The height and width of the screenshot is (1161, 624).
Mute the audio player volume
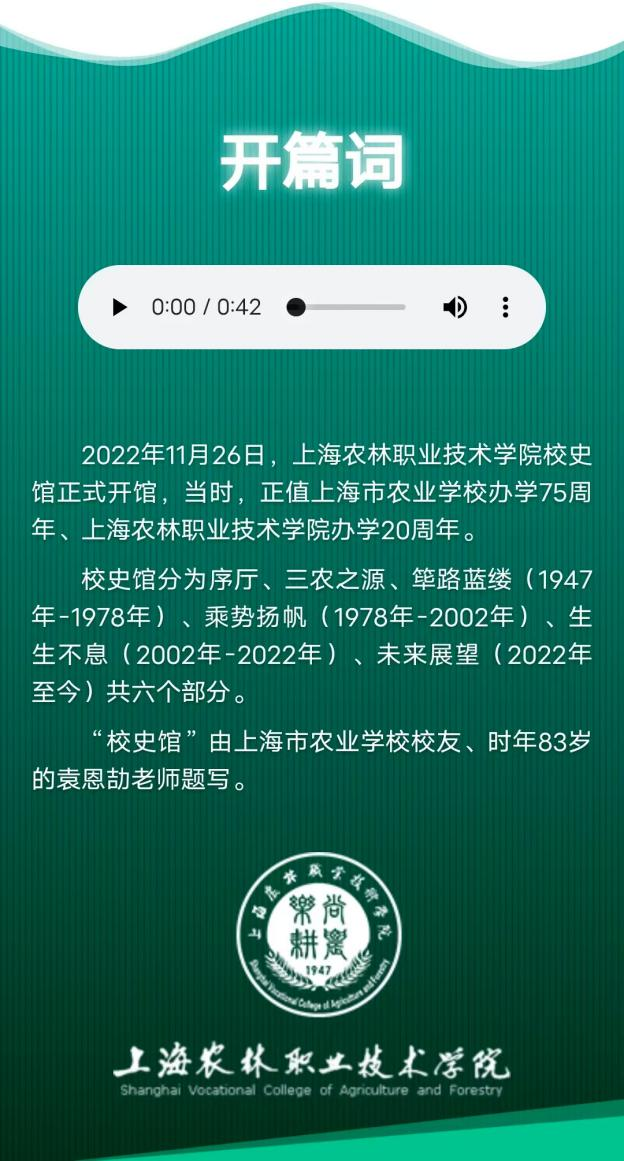point(455,307)
